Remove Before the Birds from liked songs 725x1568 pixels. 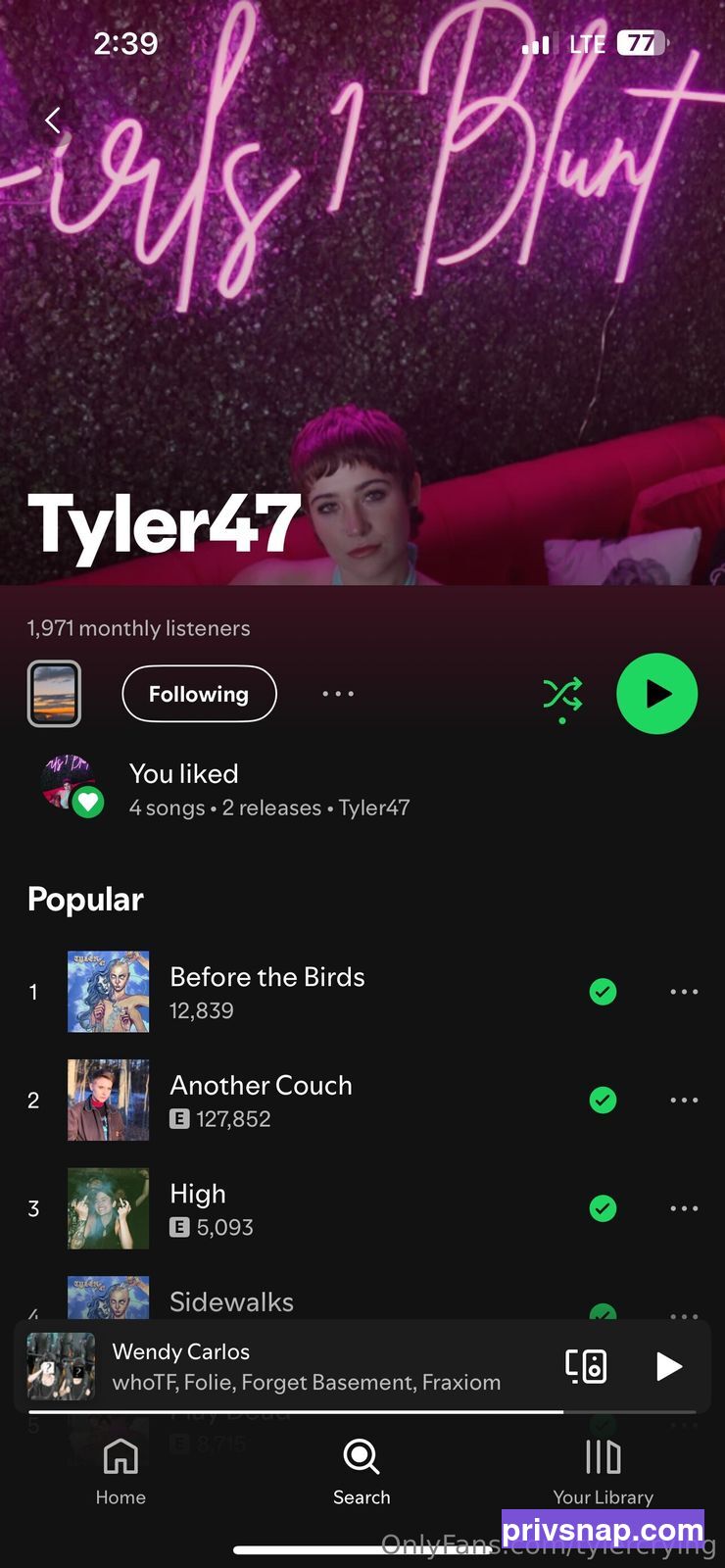pos(603,992)
